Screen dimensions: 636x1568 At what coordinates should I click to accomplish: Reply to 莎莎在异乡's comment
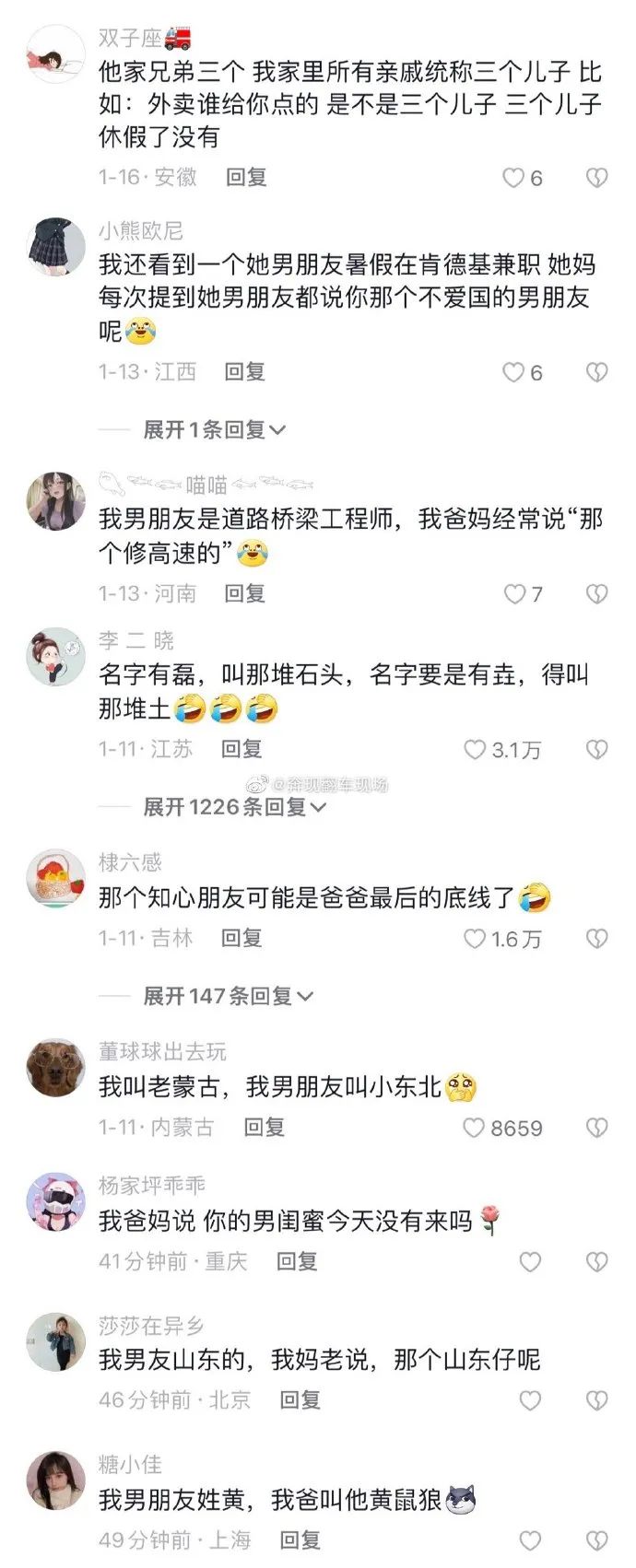300,1401
